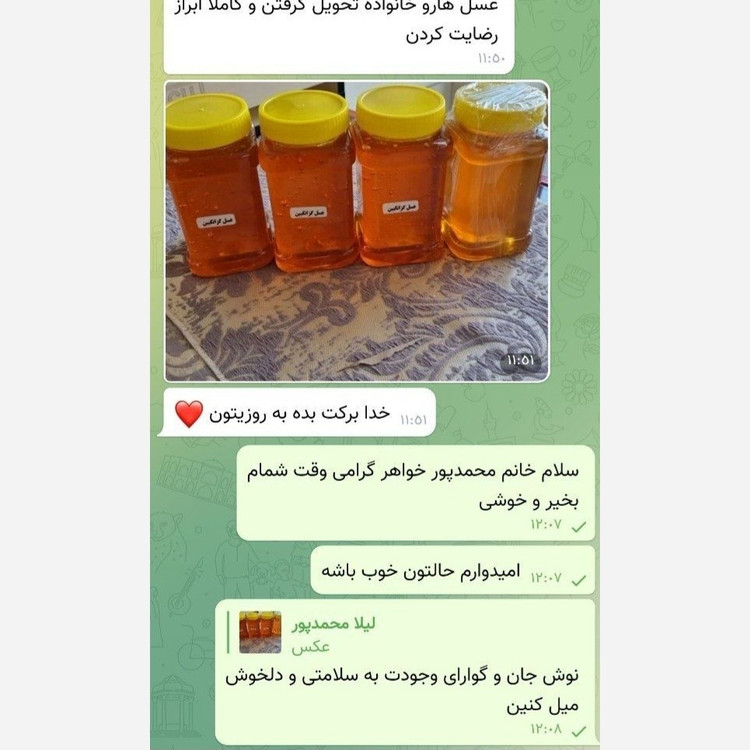Open the honey jars photo message
Image resolution: width=750 pixels, height=750 pixels.
point(357,232)
